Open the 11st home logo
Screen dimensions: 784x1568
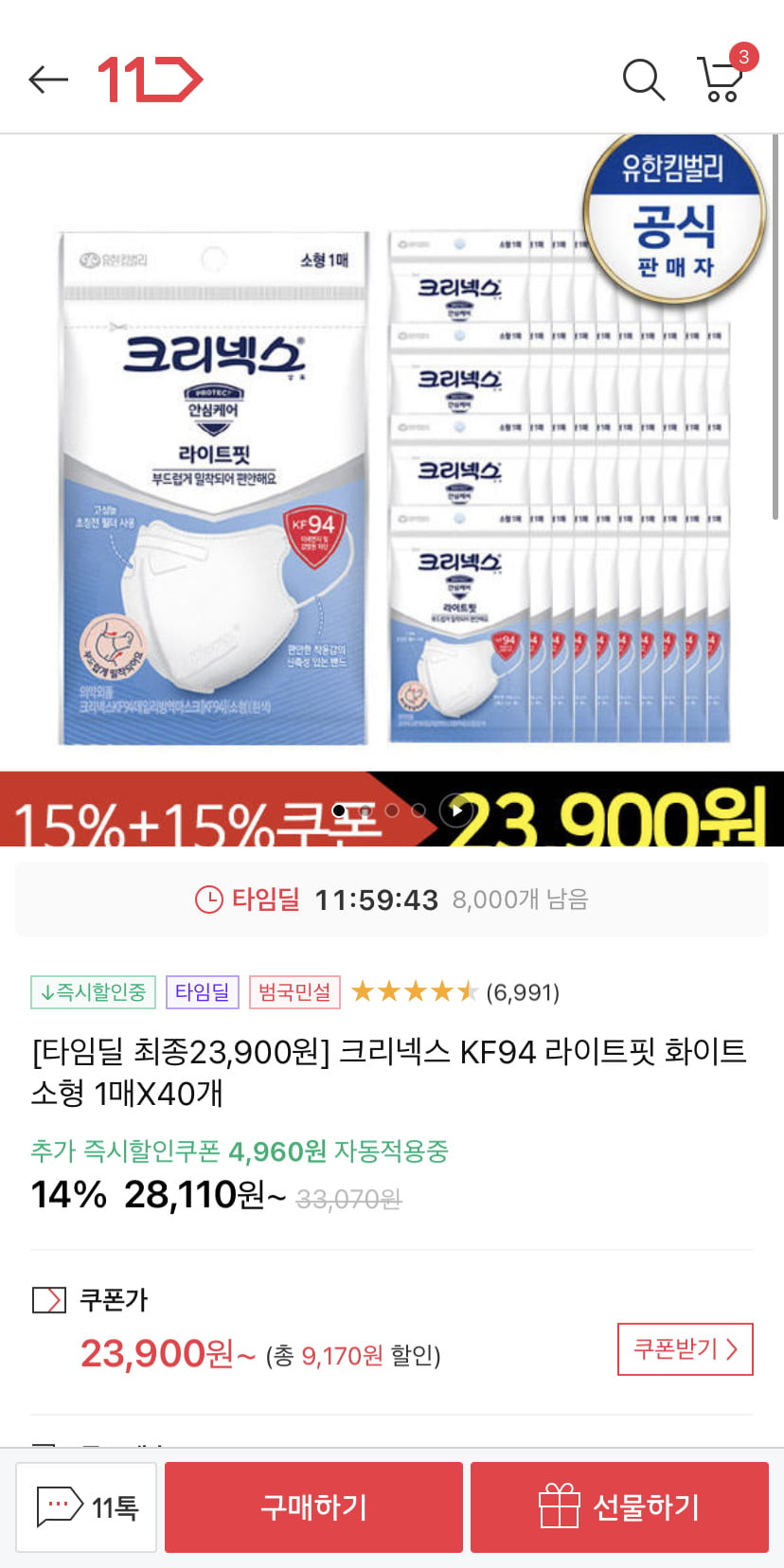[x=151, y=80]
